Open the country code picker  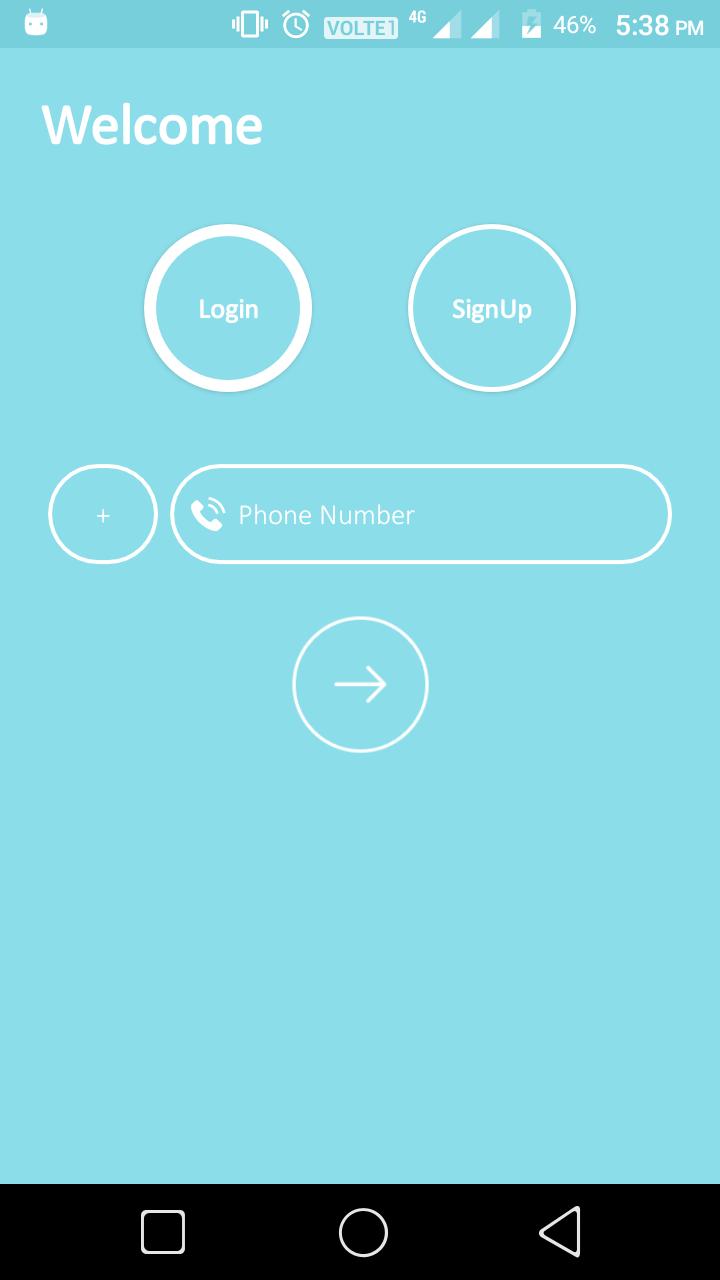(x=103, y=515)
